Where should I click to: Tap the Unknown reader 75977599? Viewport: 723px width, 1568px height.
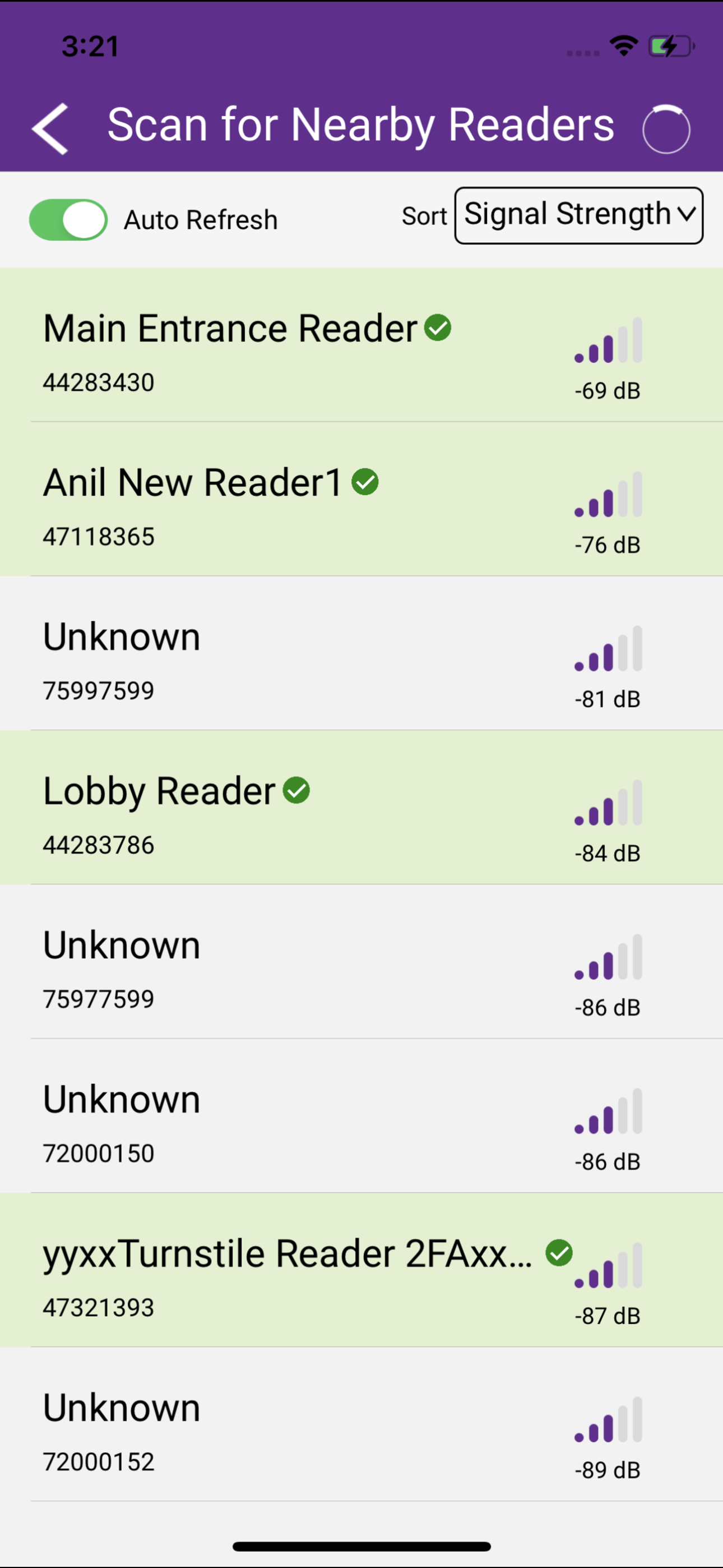(361, 962)
